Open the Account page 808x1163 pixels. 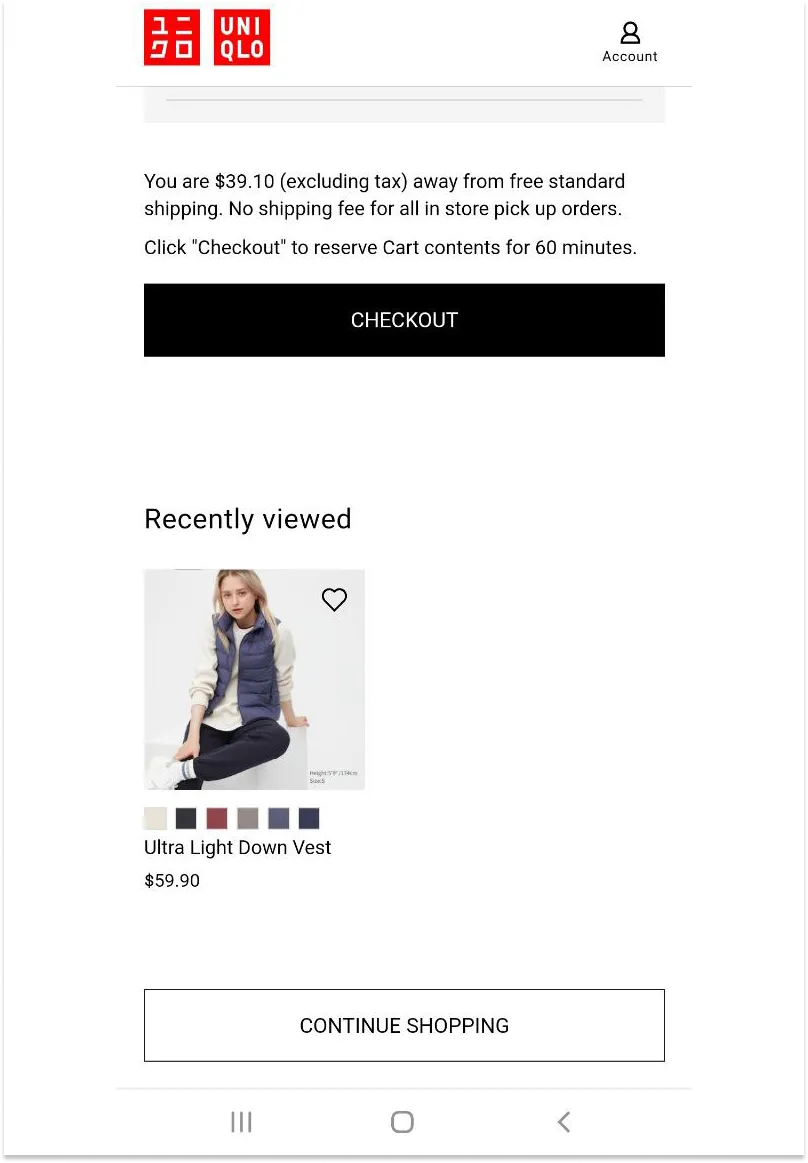[629, 40]
